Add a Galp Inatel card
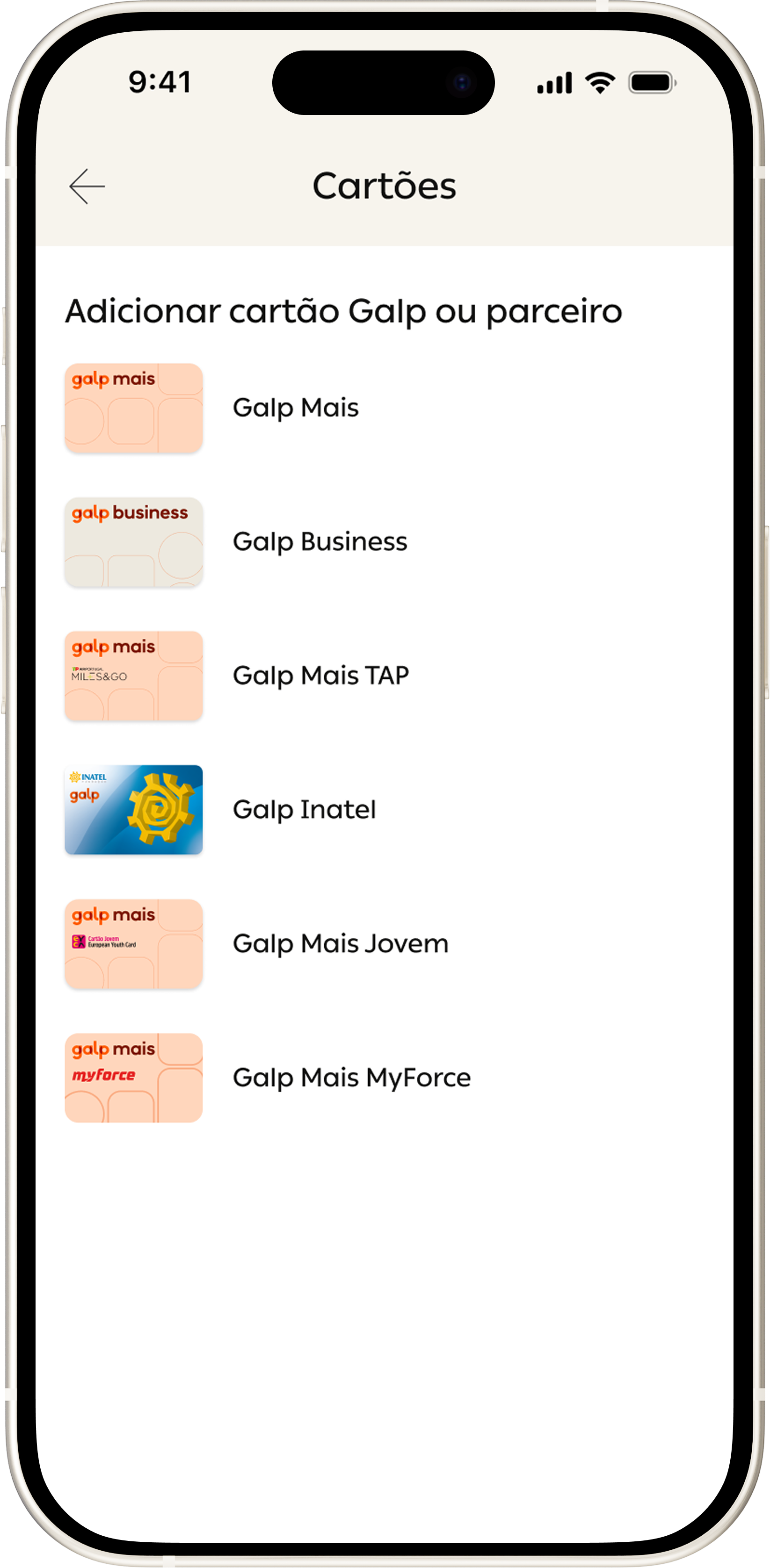Image resolution: width=770 pixels, height=1568 pixels. [x=304, y=810]
